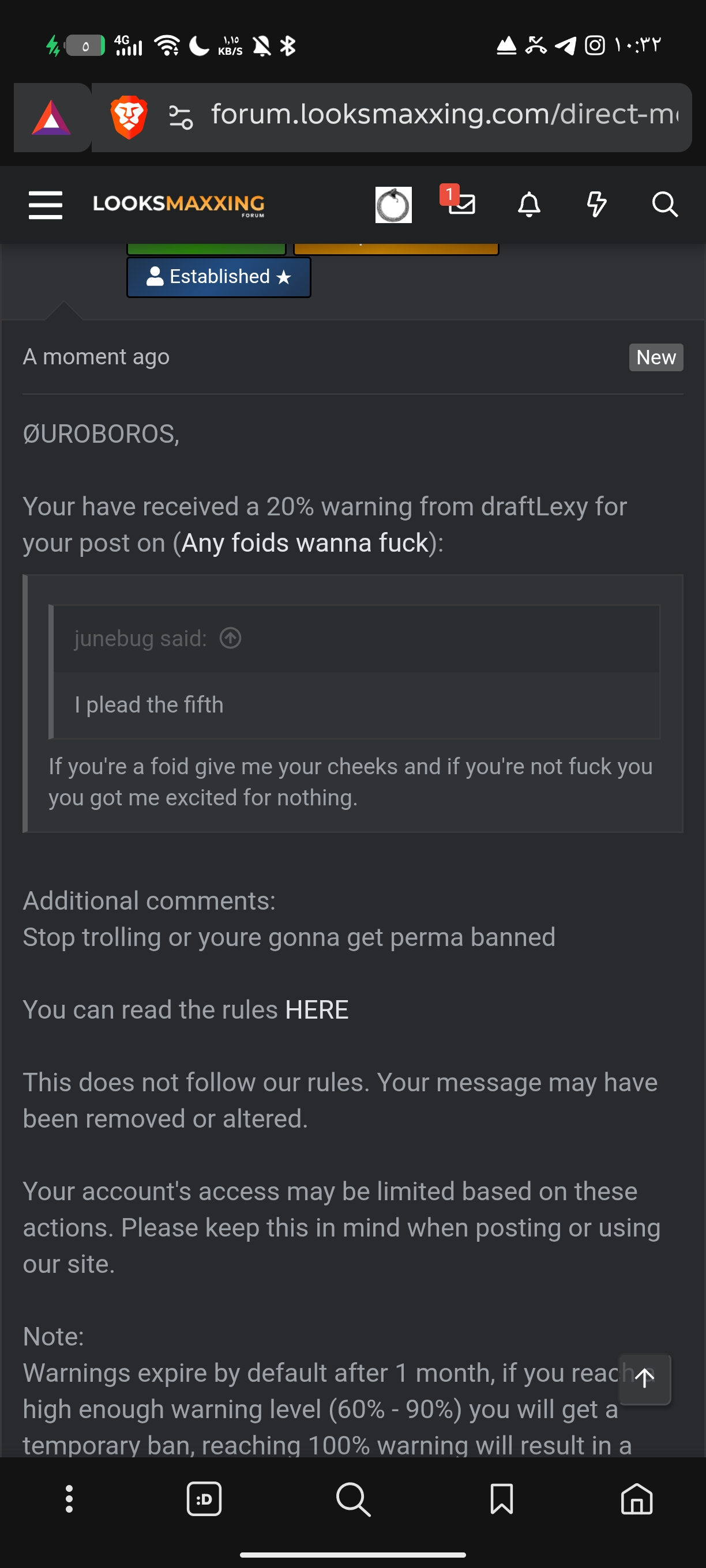Open the hamburger menu
The image size is (706, 1568).
[x=46, y=205]
